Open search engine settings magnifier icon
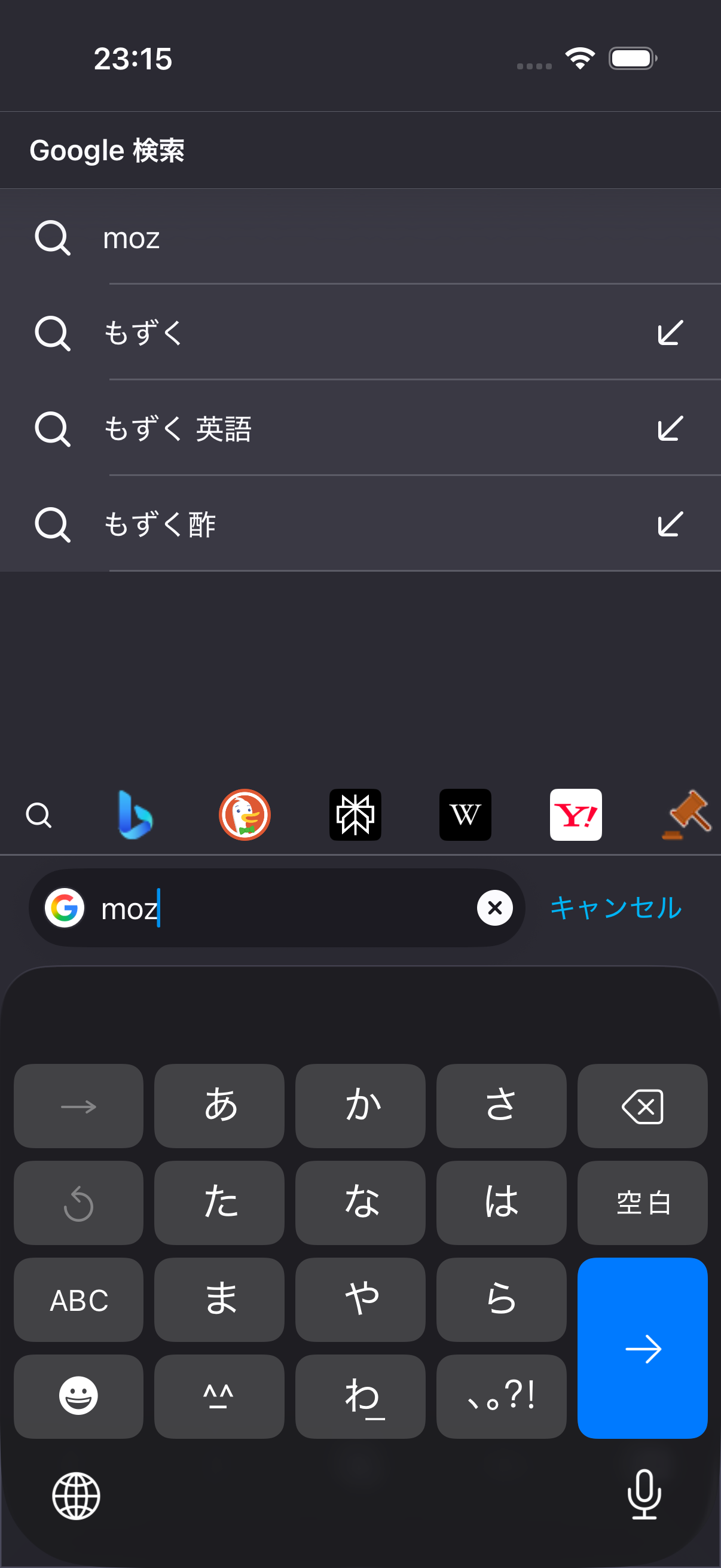 pos(39,814)
